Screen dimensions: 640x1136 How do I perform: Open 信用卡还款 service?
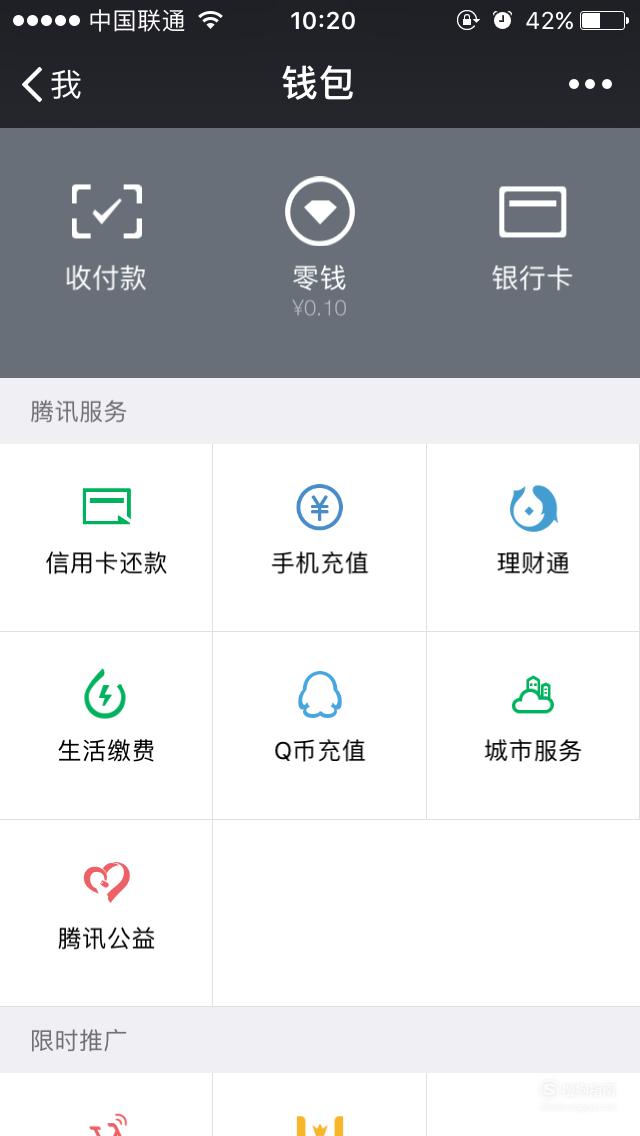[x=107, y=537]
